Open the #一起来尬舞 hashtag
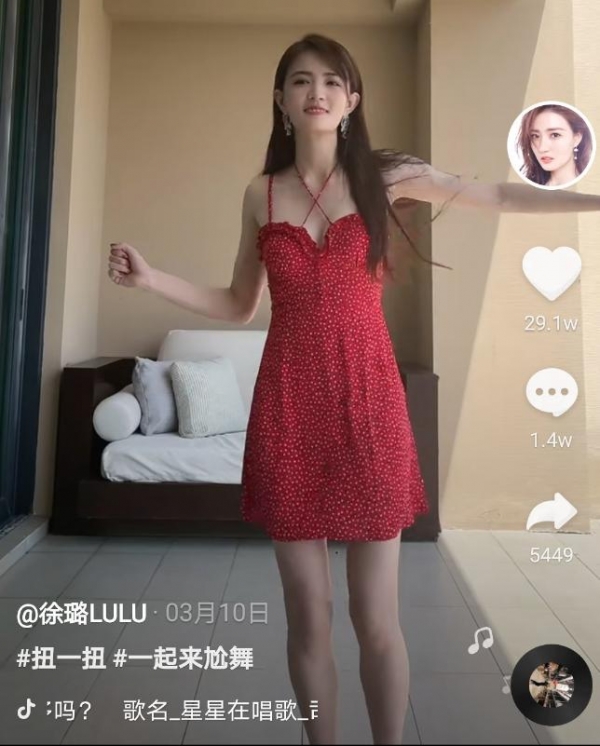 coord(183,659)
